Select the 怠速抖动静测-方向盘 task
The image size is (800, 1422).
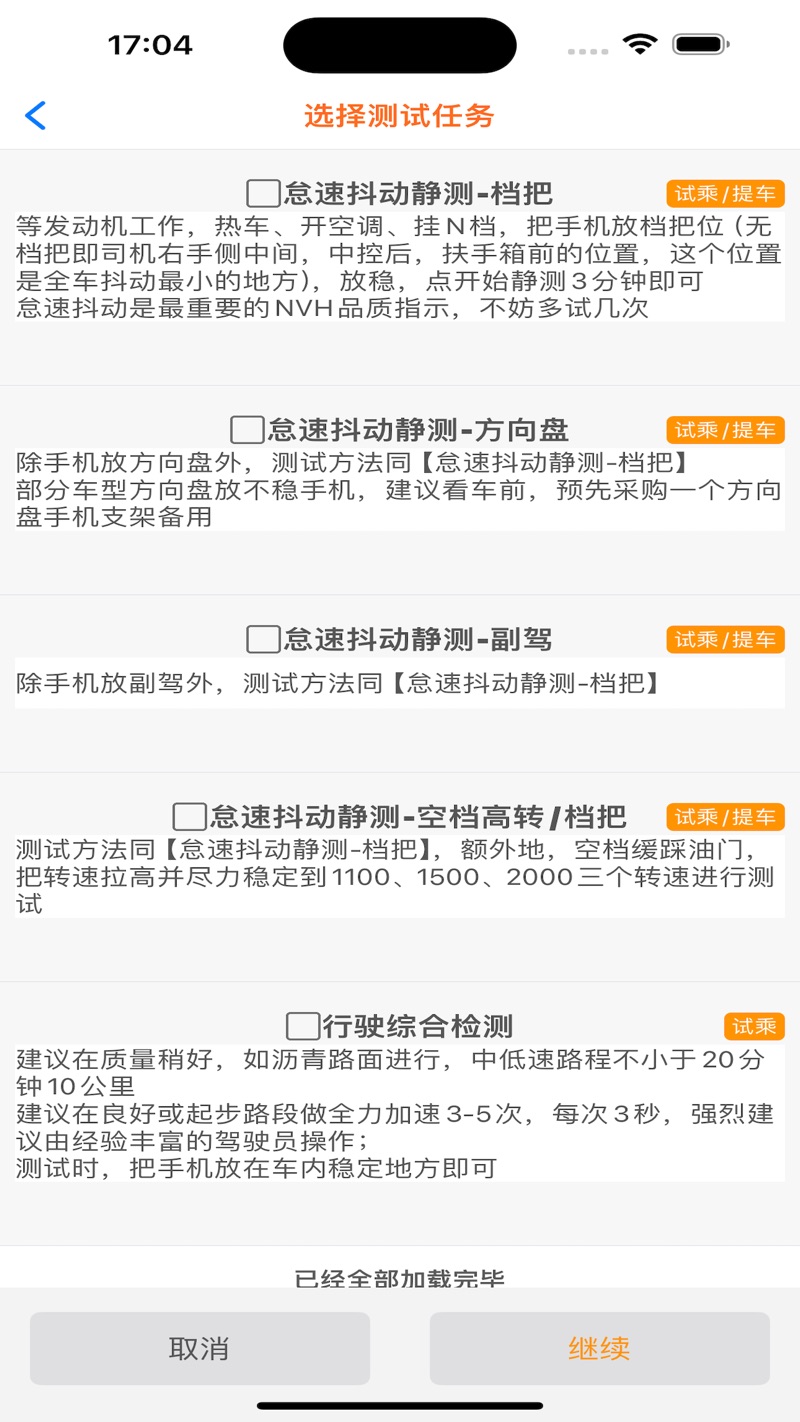tap(246, 430)
